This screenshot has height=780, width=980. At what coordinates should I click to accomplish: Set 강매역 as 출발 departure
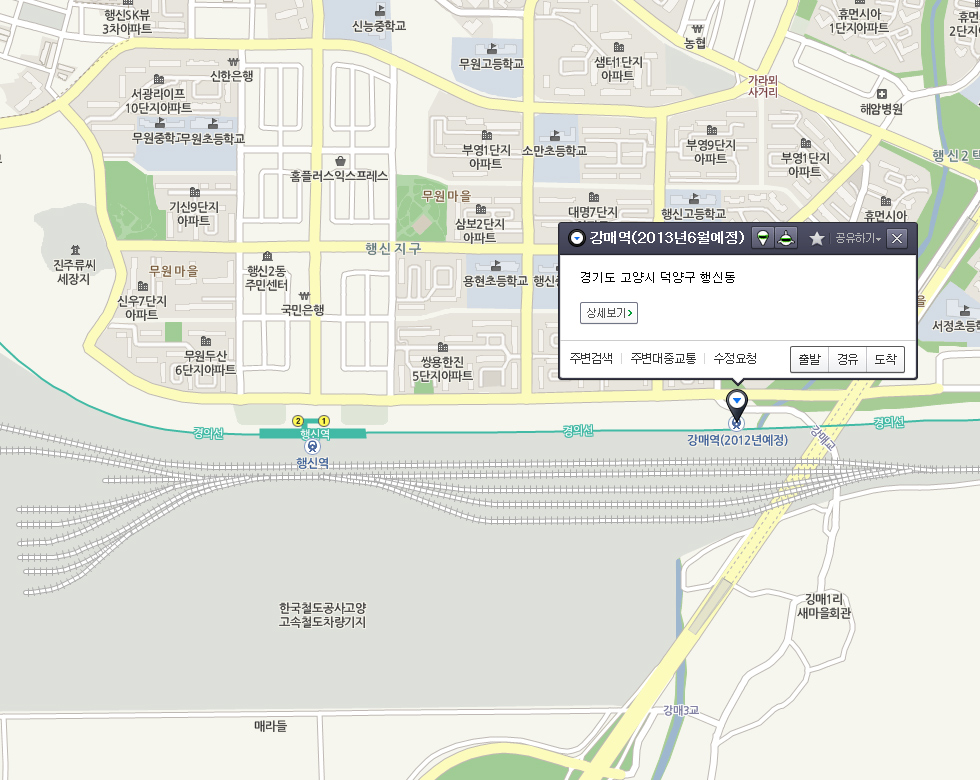809,359
